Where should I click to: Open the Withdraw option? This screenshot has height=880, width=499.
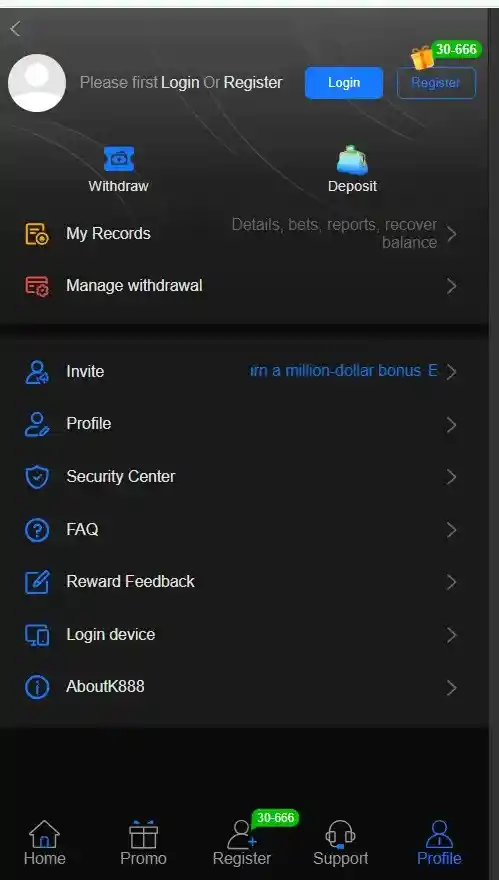pyautogui.click(x=118, y=169)
